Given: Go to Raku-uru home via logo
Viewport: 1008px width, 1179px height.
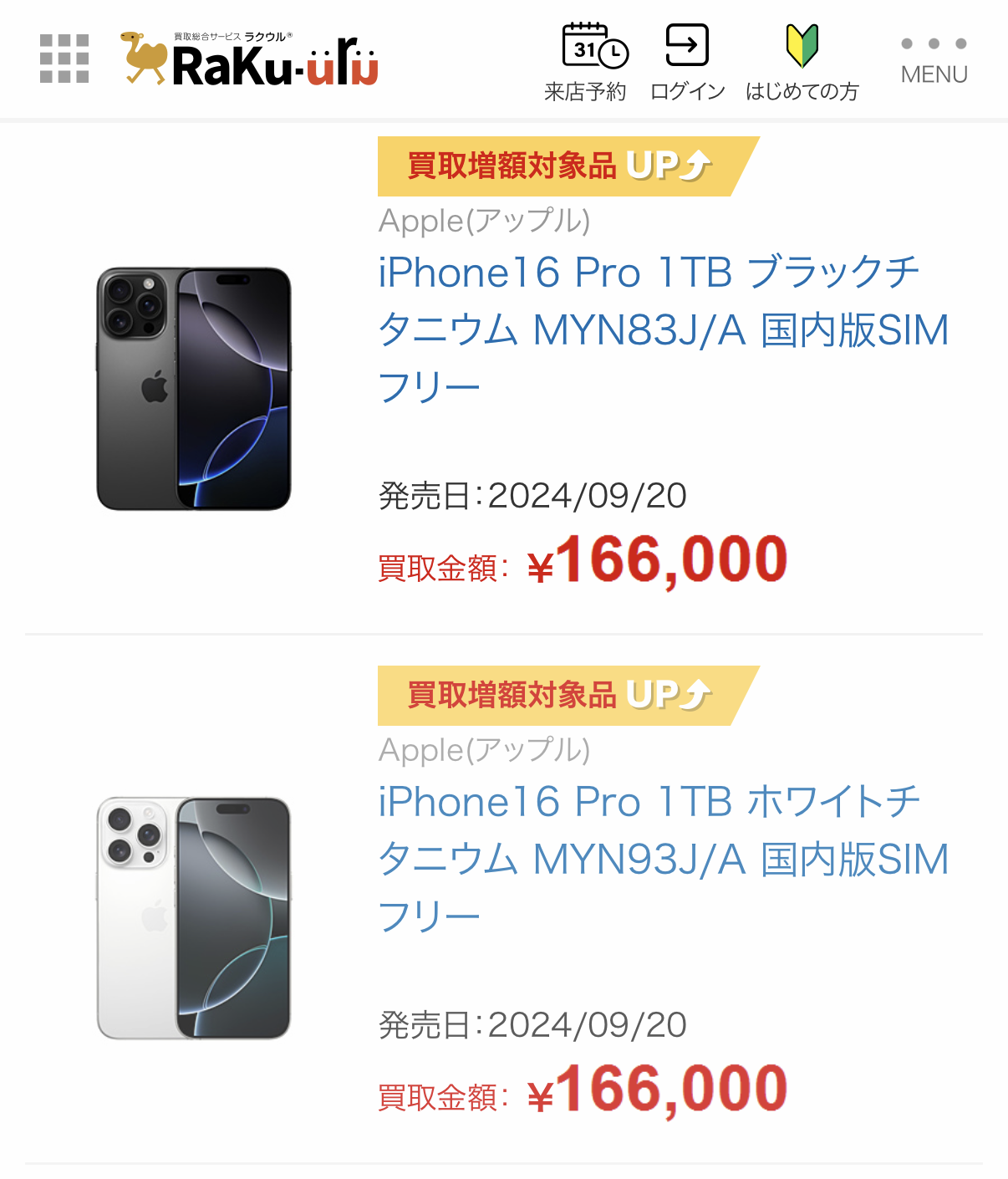Looking at the screenshot, I should pyautogui.click(x=251, y=60).
